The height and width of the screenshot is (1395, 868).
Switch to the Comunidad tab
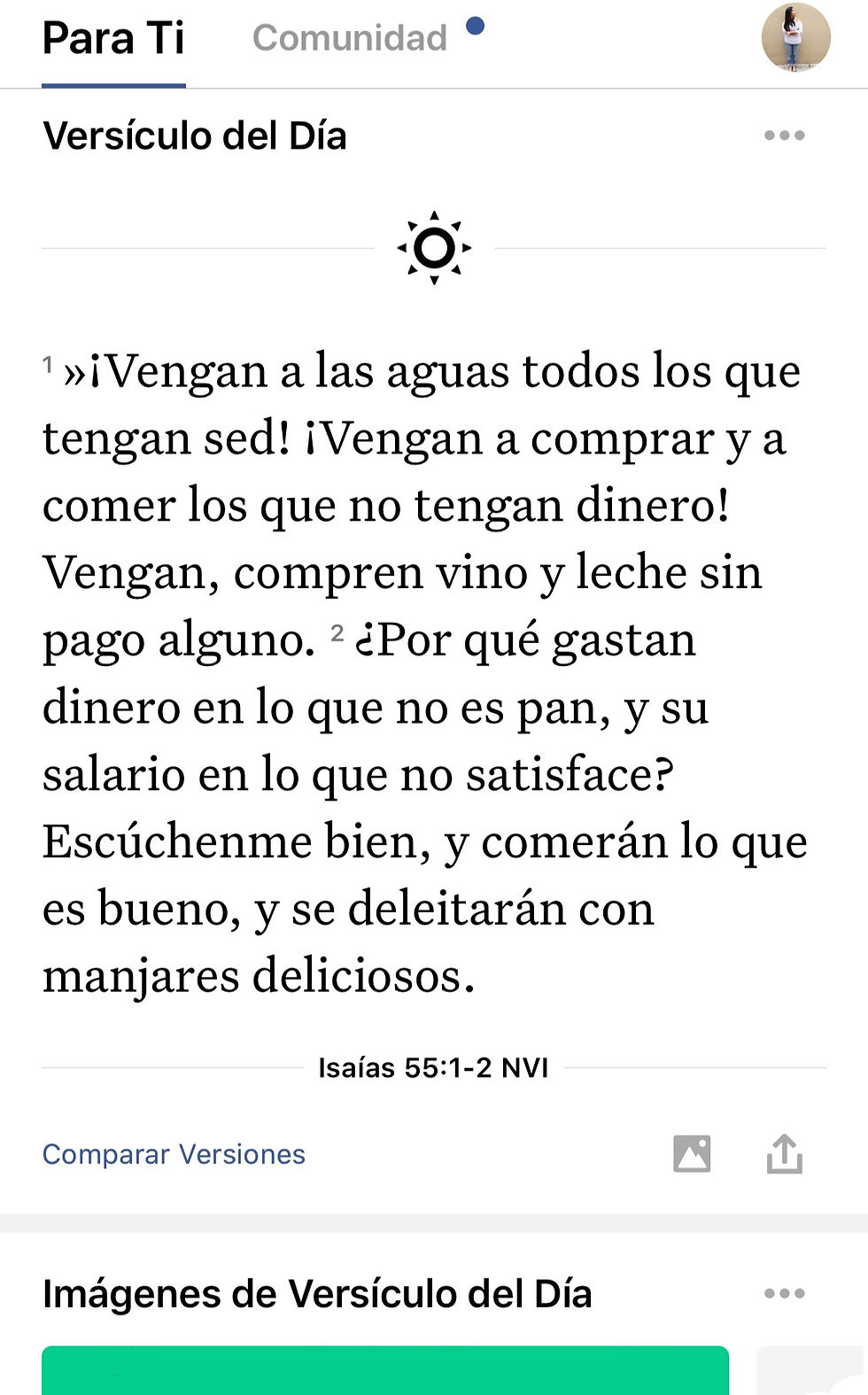click(x=350, y=39)
